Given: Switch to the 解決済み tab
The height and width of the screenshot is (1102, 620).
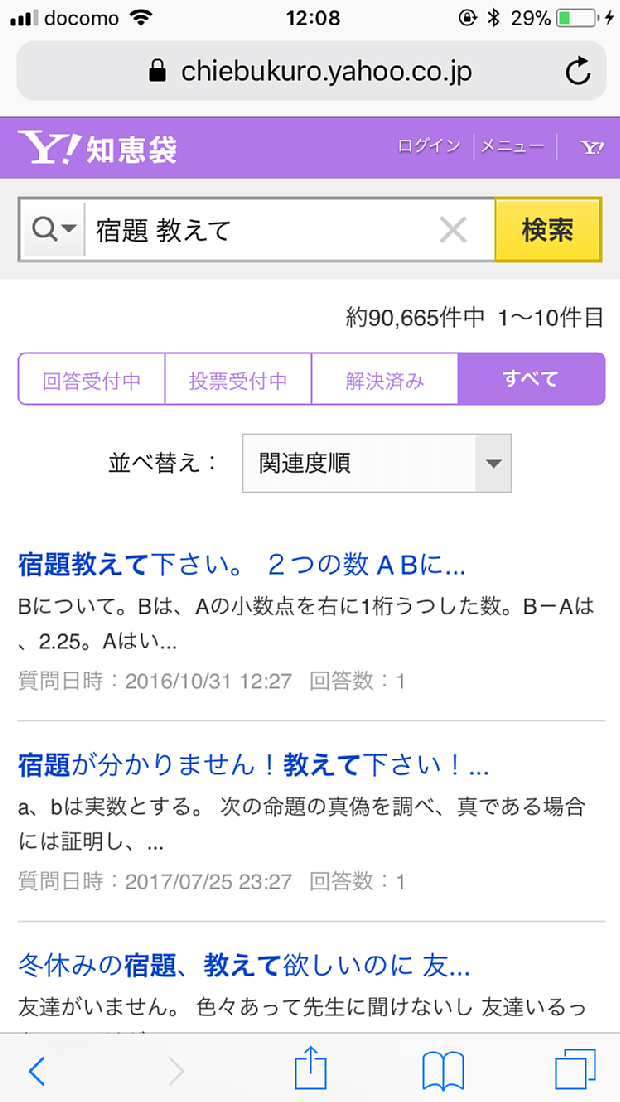Looking at the screenshot, I should click(x=385, y=380).
